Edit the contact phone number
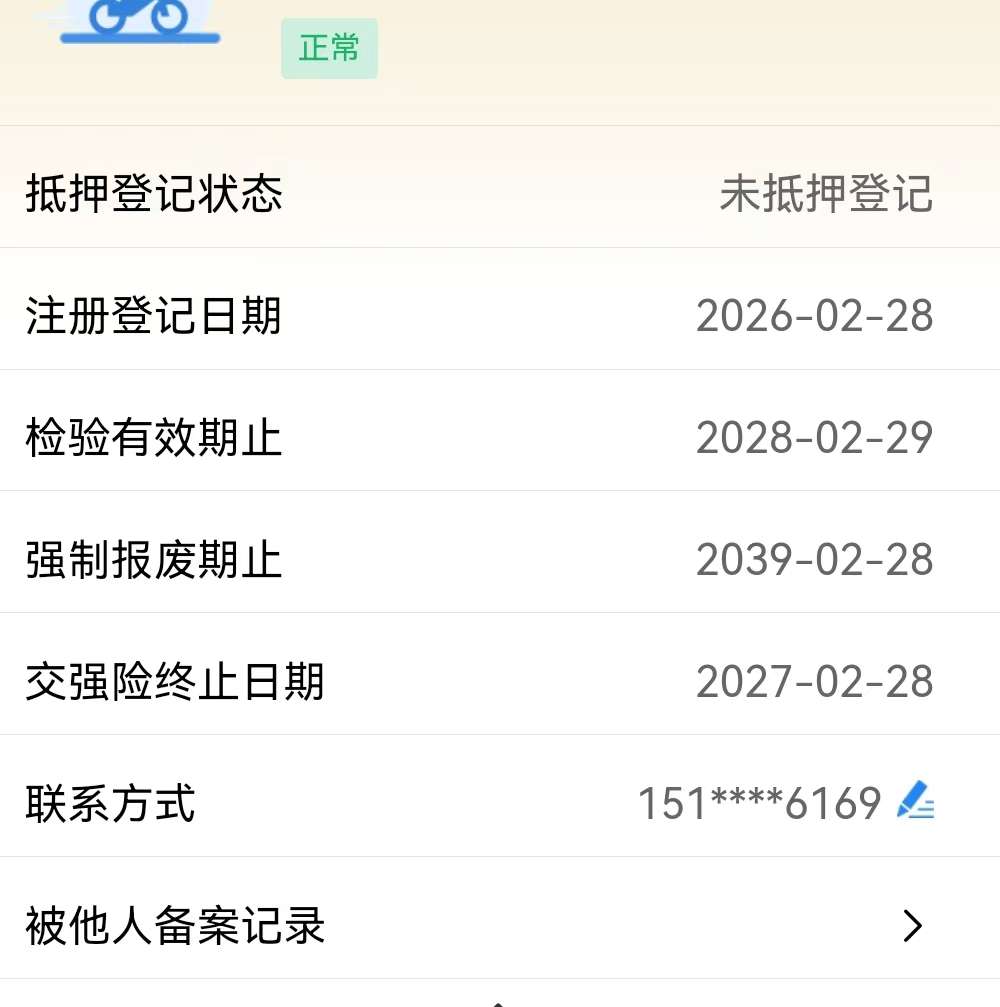Viewport: 1000px width, 1007px height. coord(915,800)
